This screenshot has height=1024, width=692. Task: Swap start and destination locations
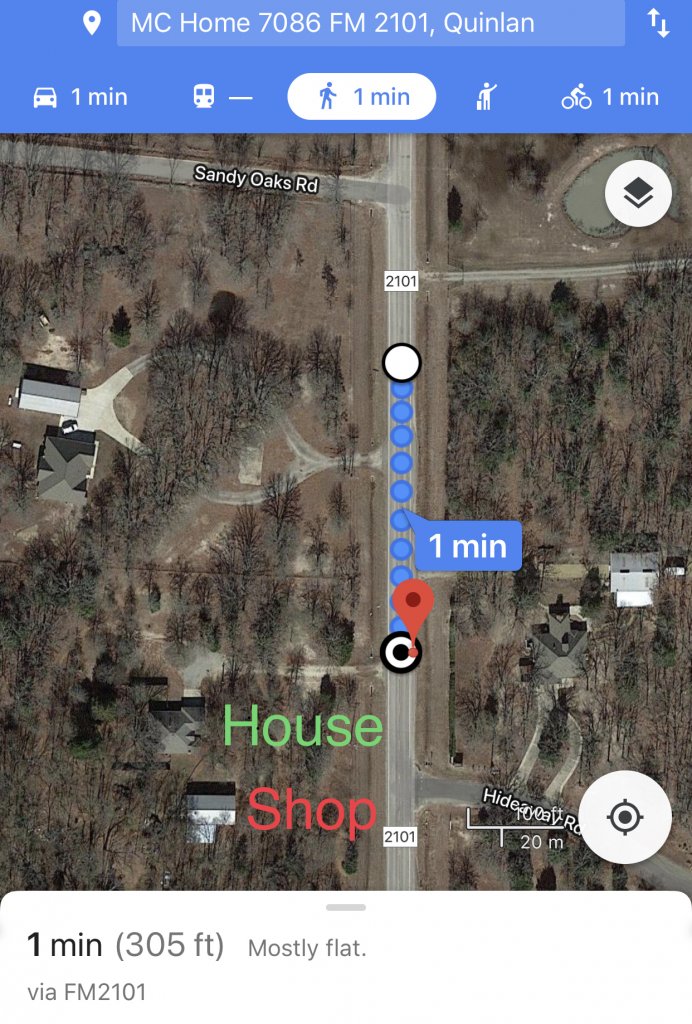658,23
